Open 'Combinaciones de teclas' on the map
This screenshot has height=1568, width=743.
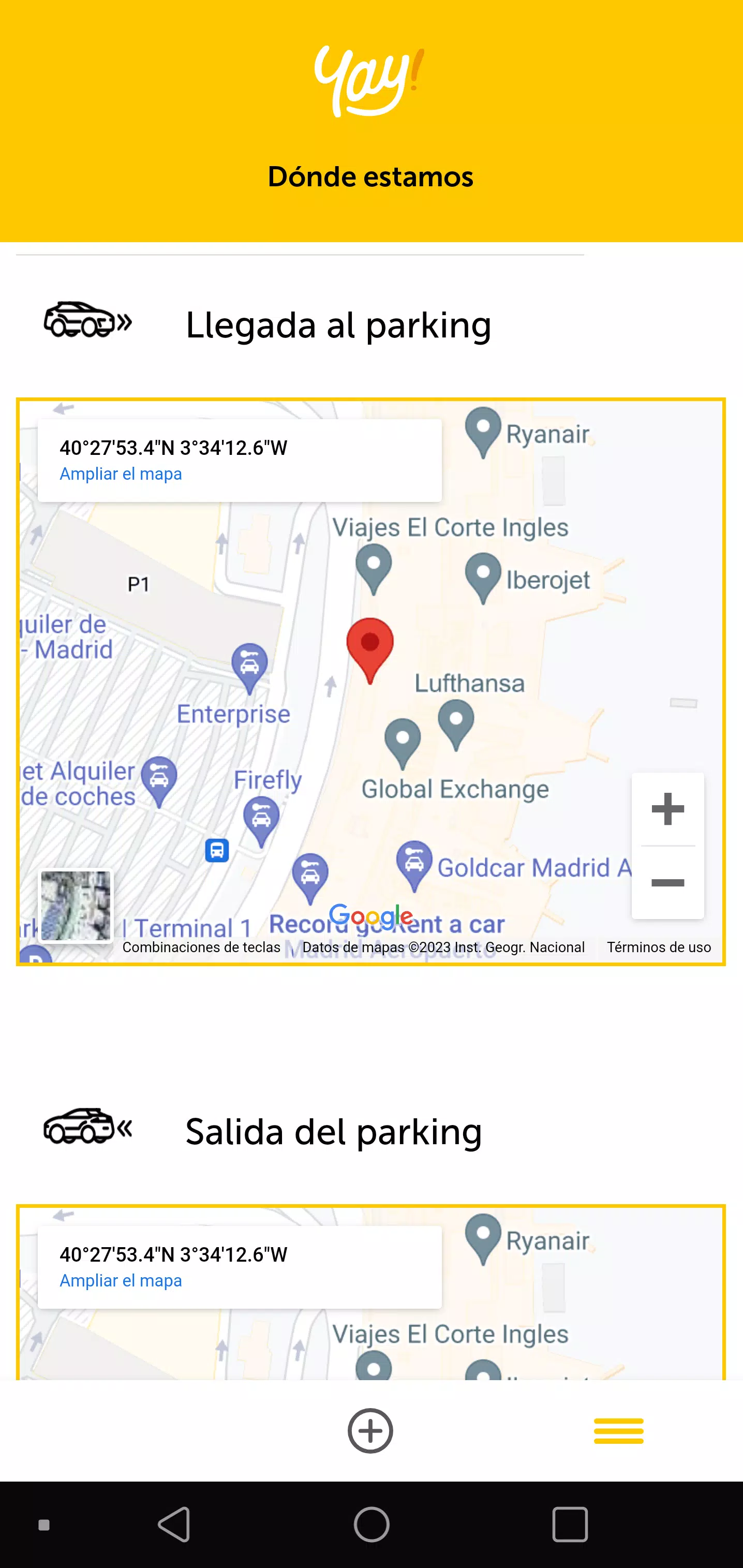[x=201, y=947]
